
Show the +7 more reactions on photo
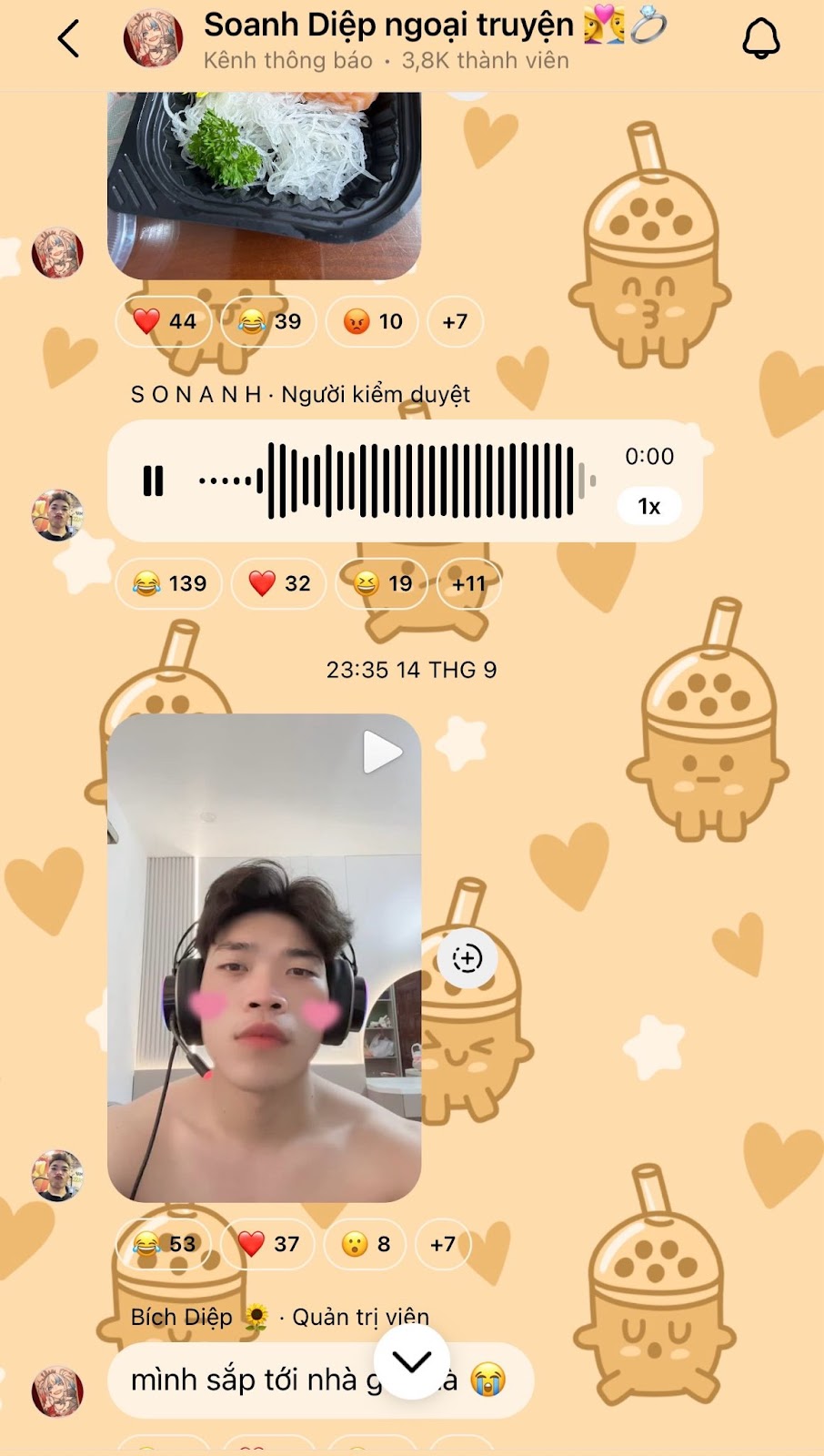[455, 321]
